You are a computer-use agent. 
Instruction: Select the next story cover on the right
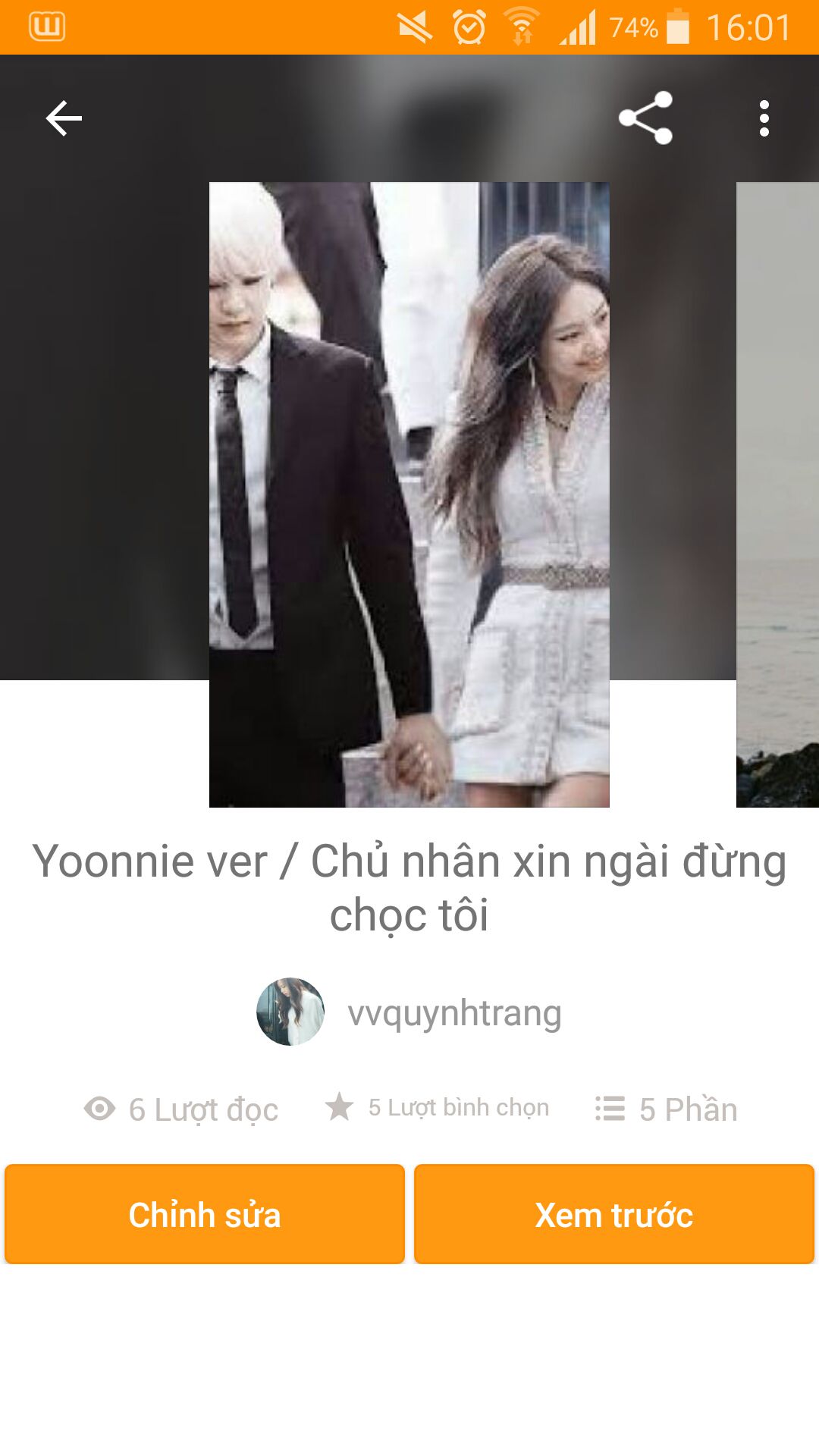pos(778,494)
